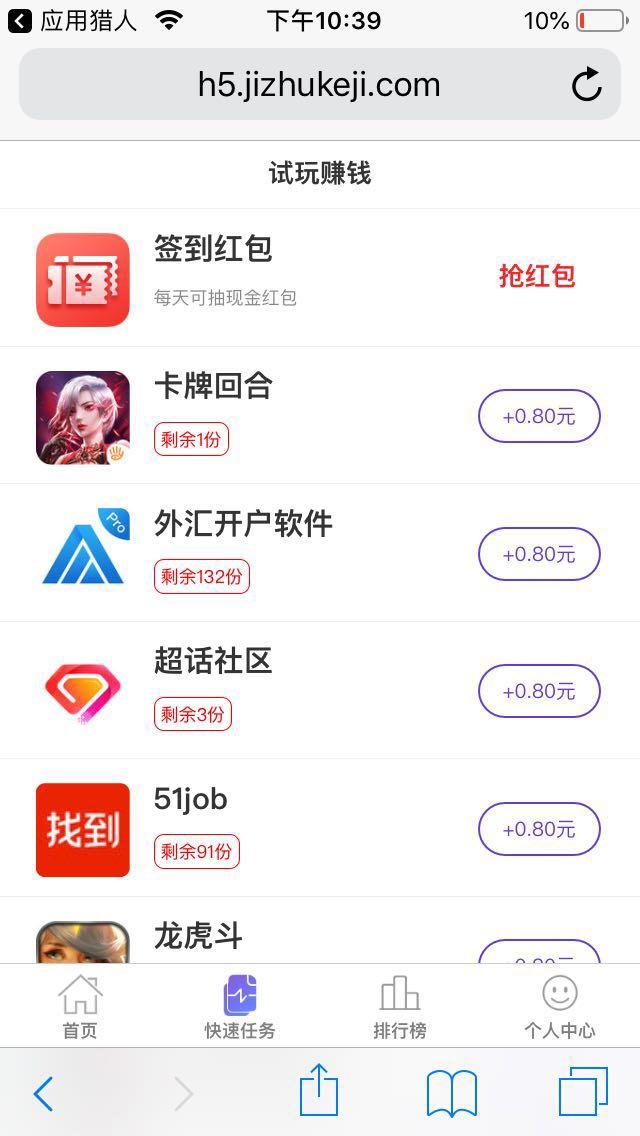Open Safari bookmarks
Image resolution: width=640 pixels, height=1136 pixels.
click(451, 1093)
